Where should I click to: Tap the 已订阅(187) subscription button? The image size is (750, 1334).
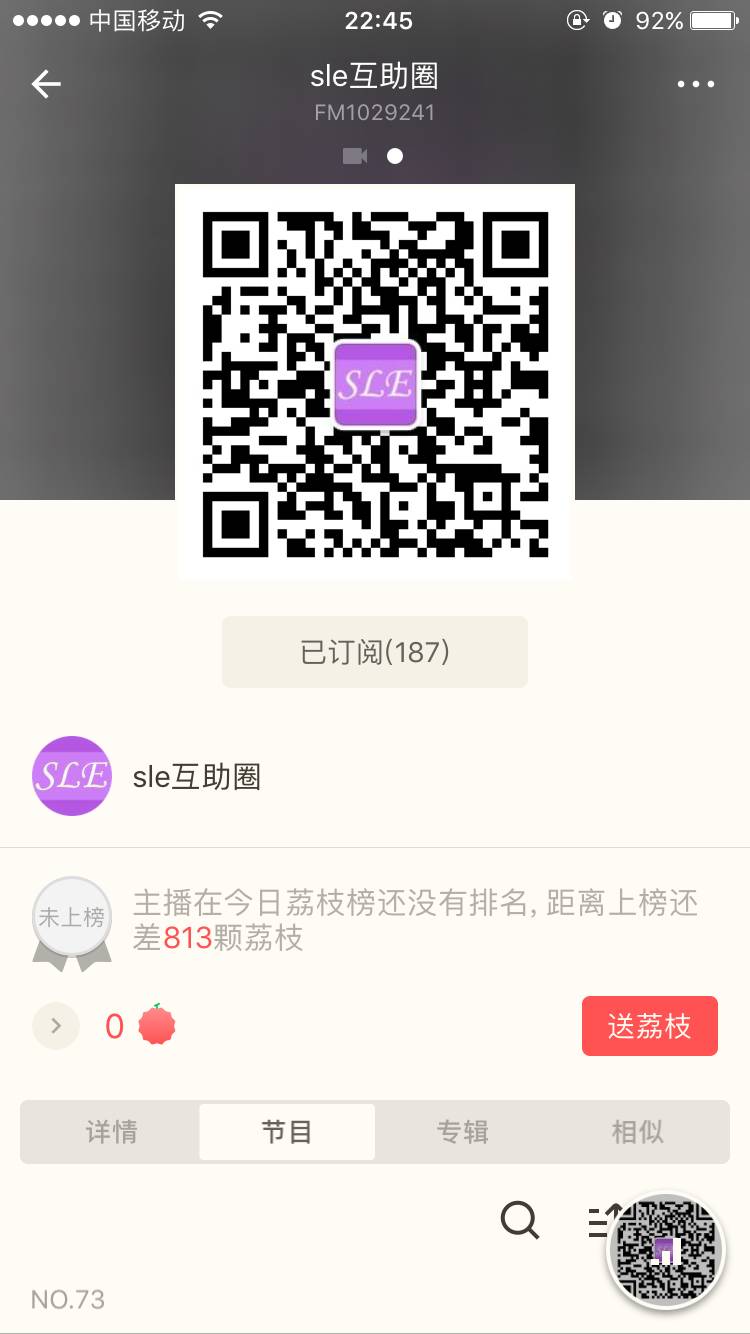tap(375, 652)
